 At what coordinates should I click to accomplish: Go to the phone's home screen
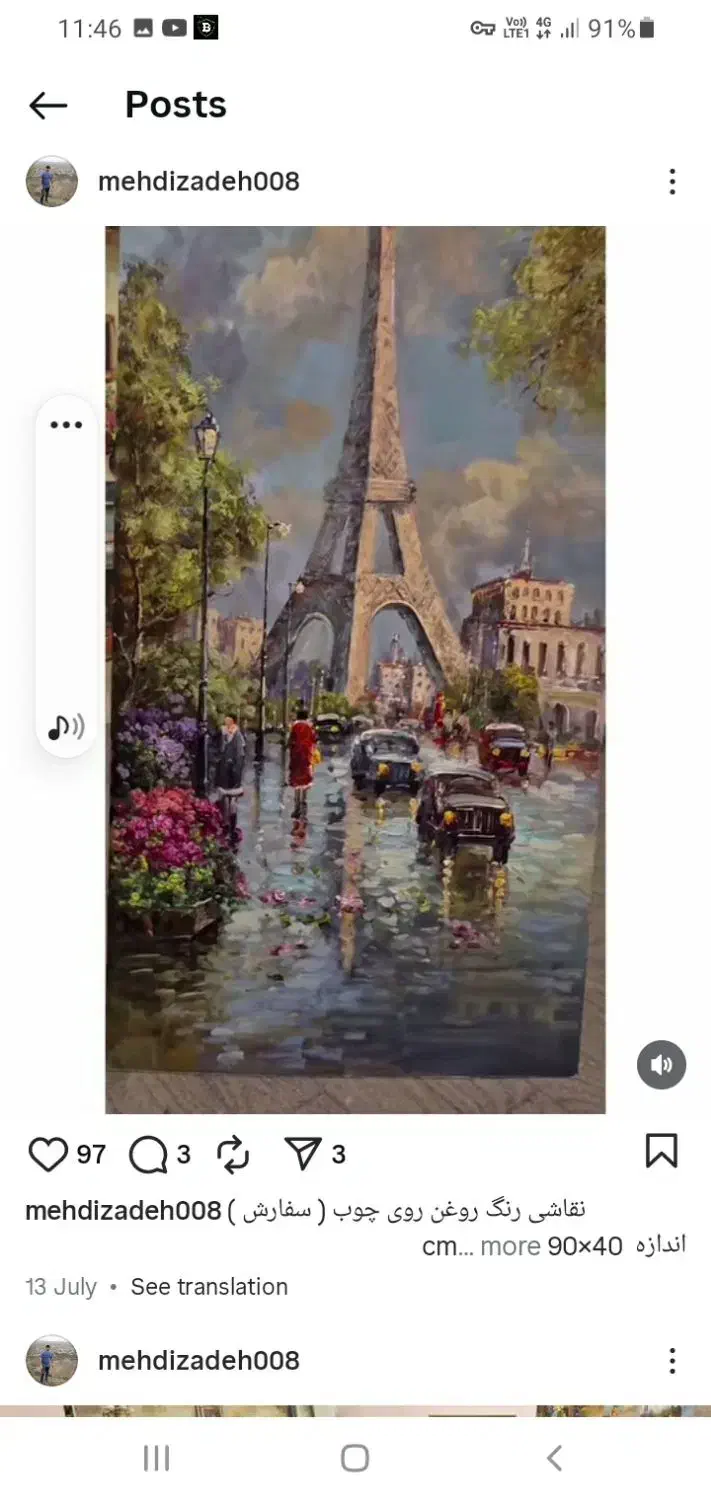tap(355, 1458)
